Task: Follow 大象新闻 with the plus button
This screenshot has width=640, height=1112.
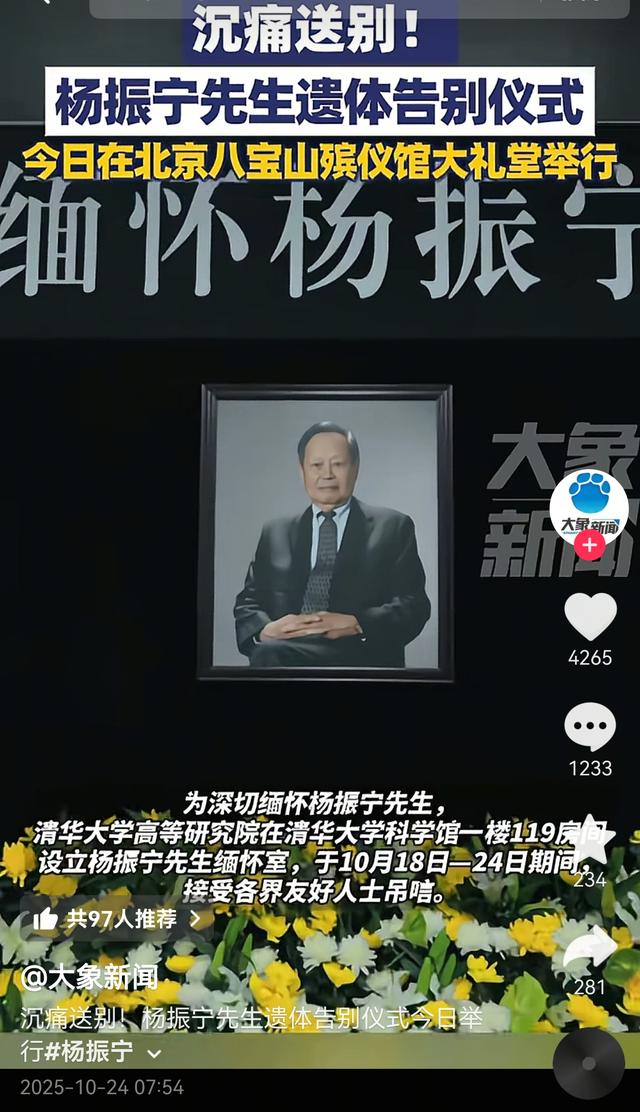Action: click(590, 545)
